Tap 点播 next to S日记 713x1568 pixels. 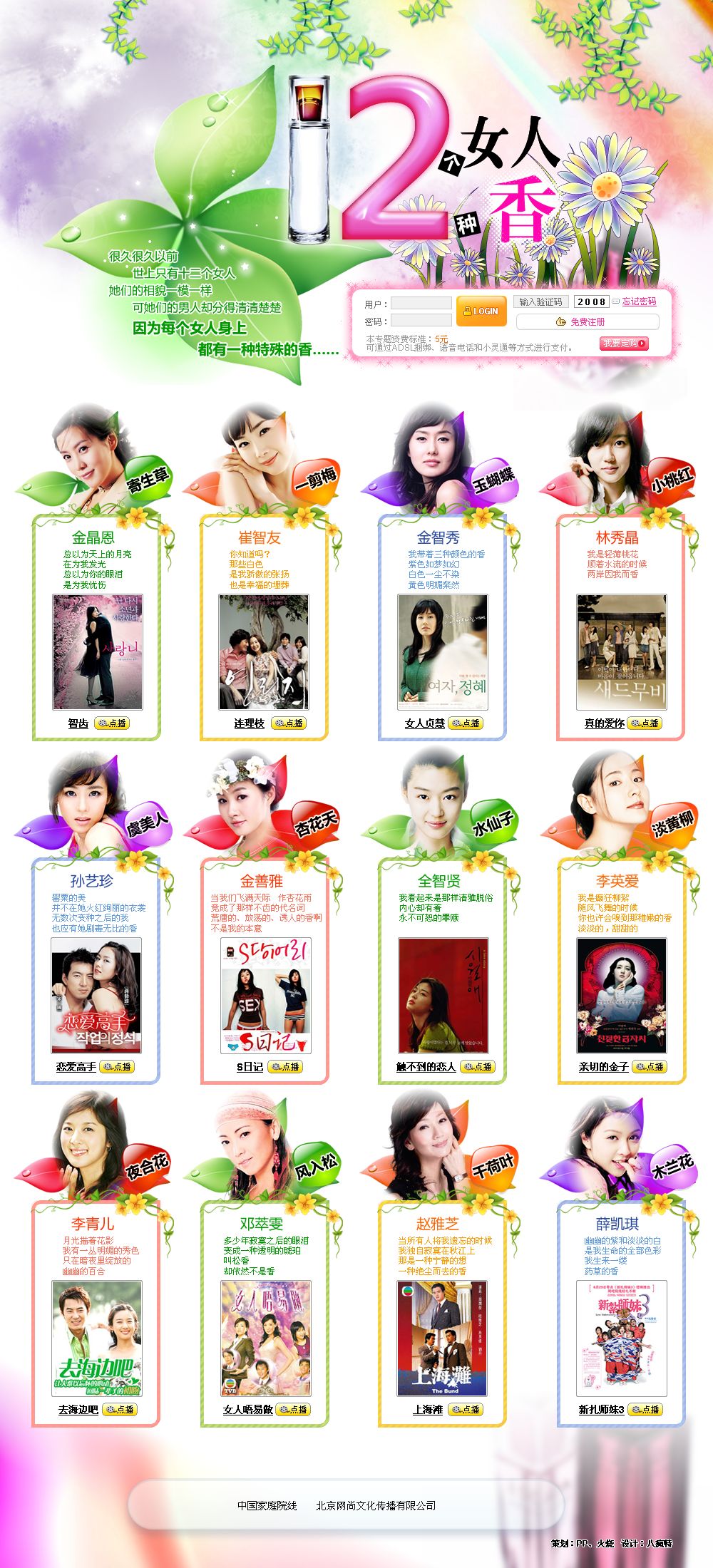(285, 1066)
